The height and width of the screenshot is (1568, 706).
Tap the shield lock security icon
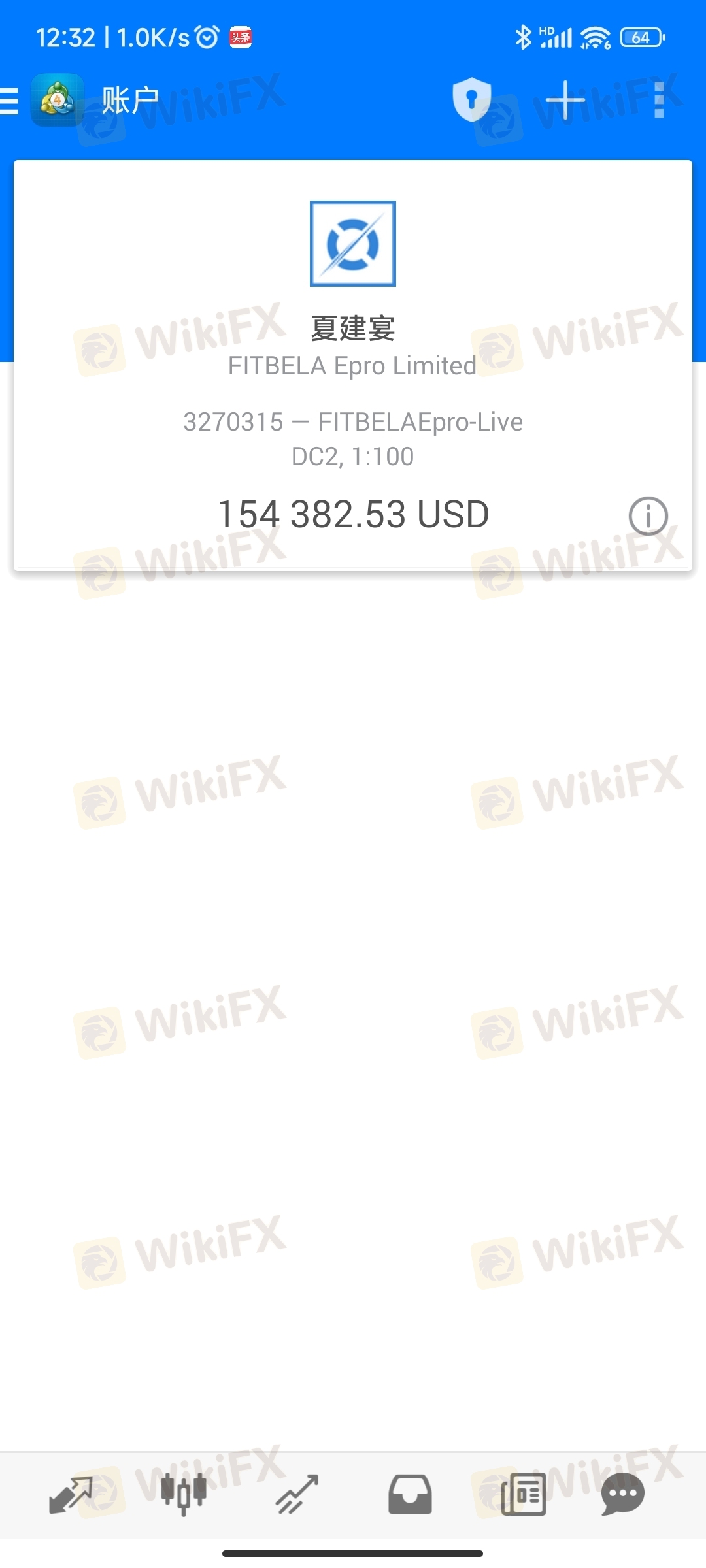pyautogui.click(x=471, y=100)
